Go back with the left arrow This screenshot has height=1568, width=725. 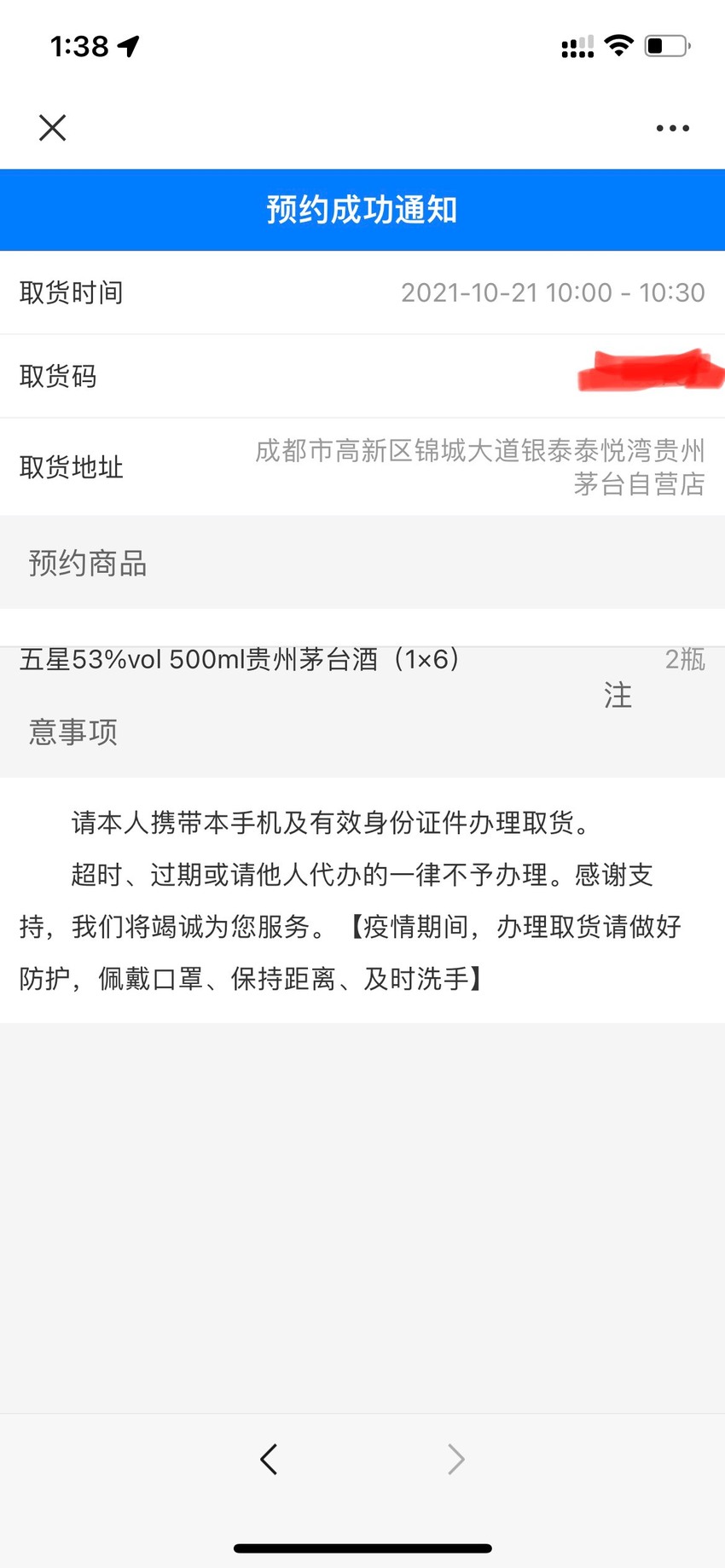(269, 1459)
